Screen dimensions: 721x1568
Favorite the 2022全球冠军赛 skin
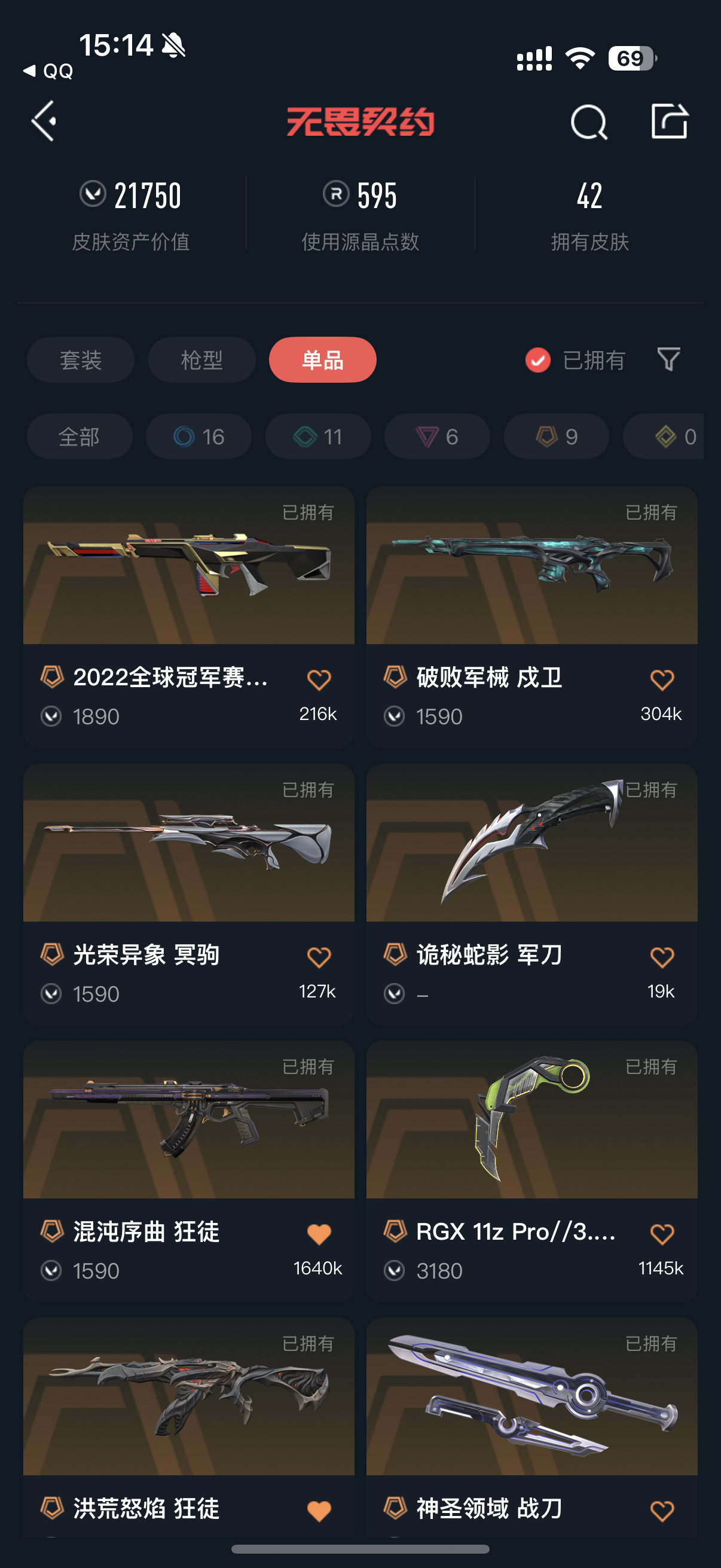pos(319,679)
